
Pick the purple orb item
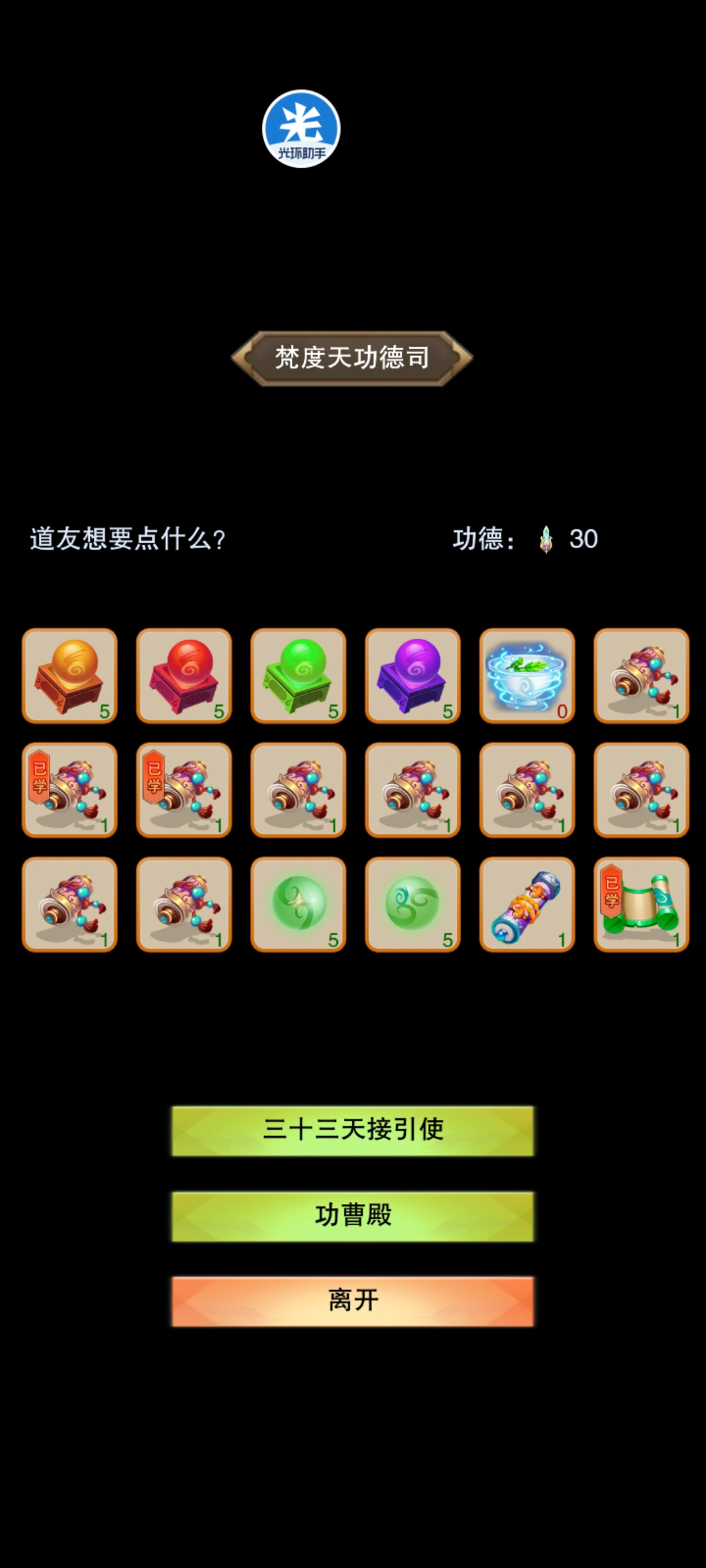point(413,676)
